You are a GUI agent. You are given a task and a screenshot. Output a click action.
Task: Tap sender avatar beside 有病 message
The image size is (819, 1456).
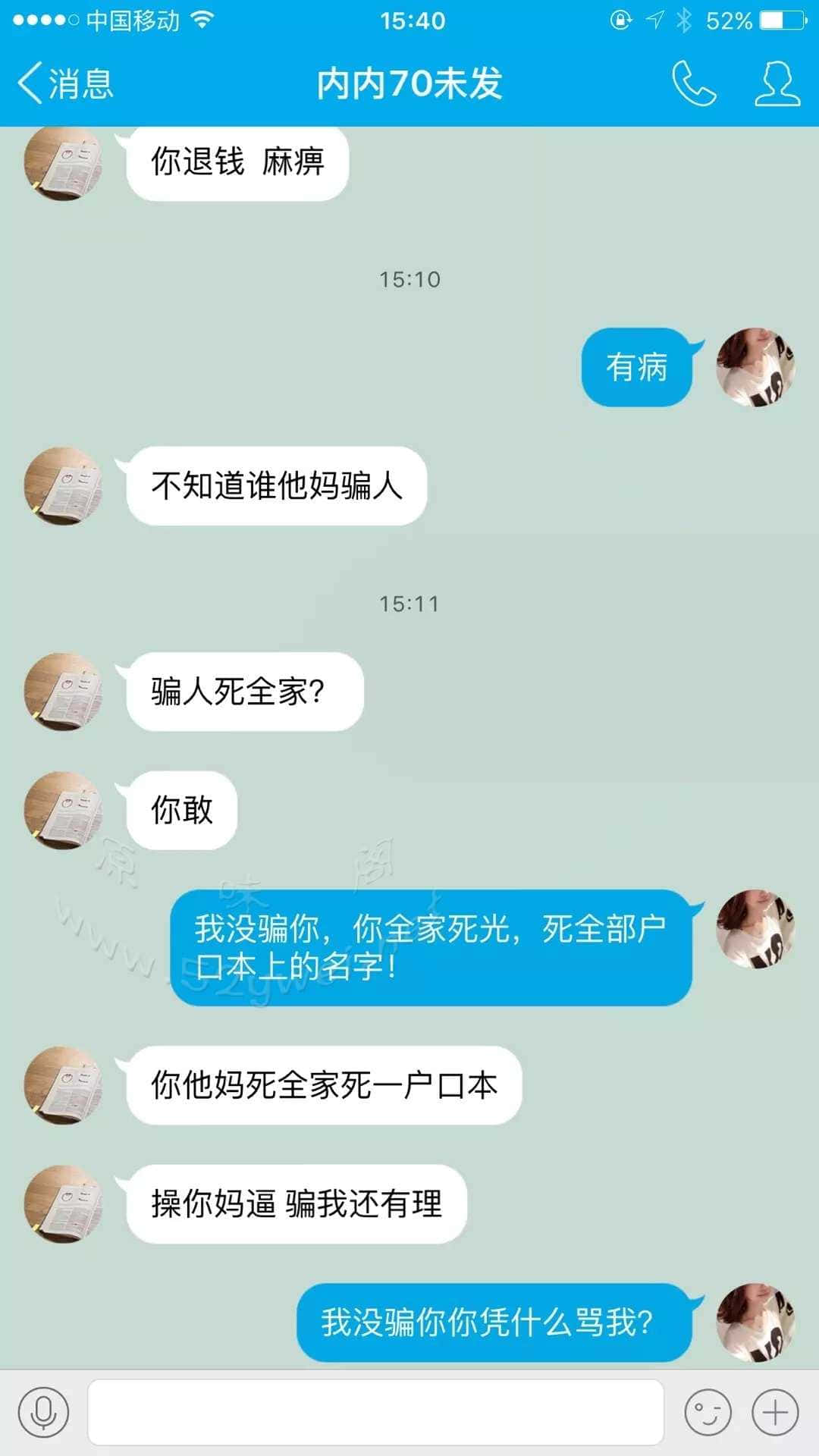point(755,367)
